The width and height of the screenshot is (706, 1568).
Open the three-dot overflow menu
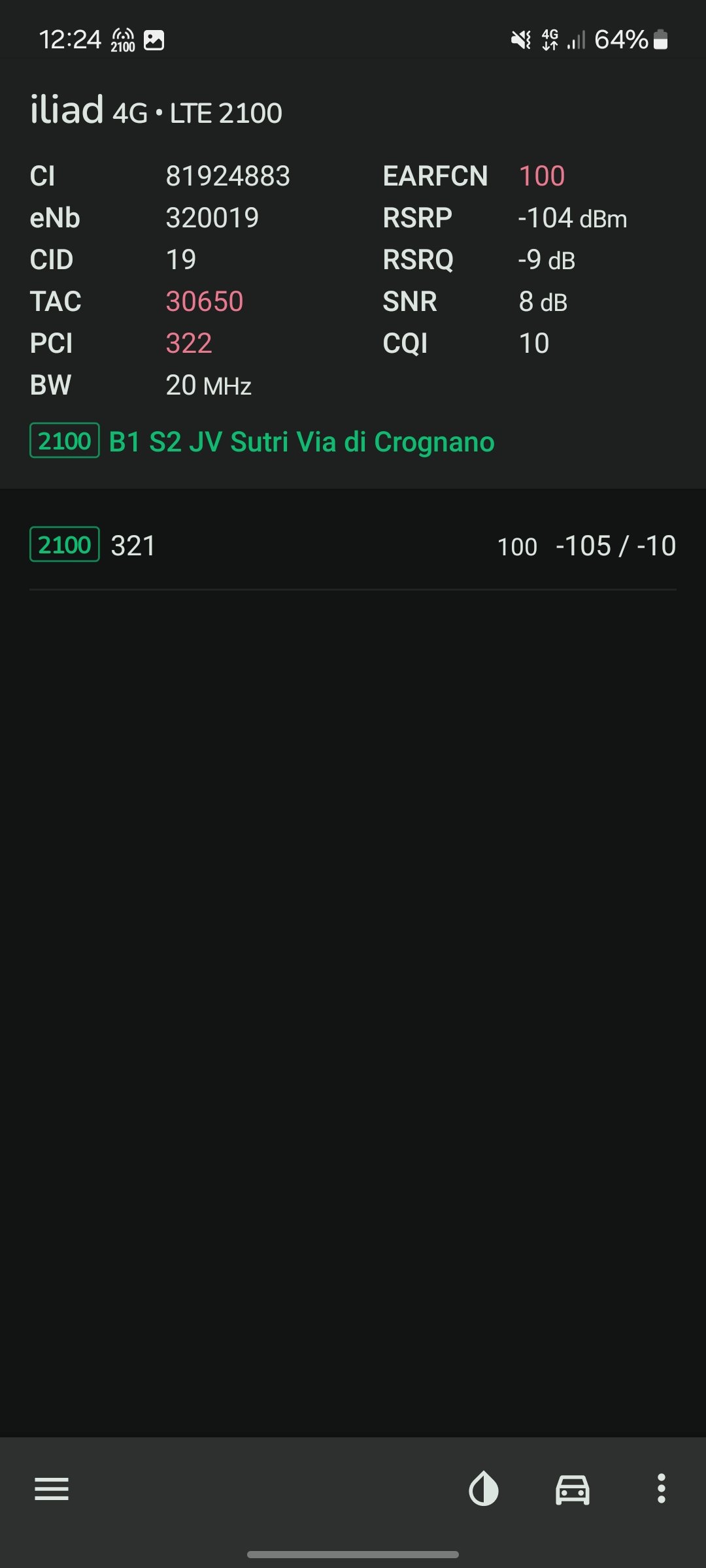662,1489
